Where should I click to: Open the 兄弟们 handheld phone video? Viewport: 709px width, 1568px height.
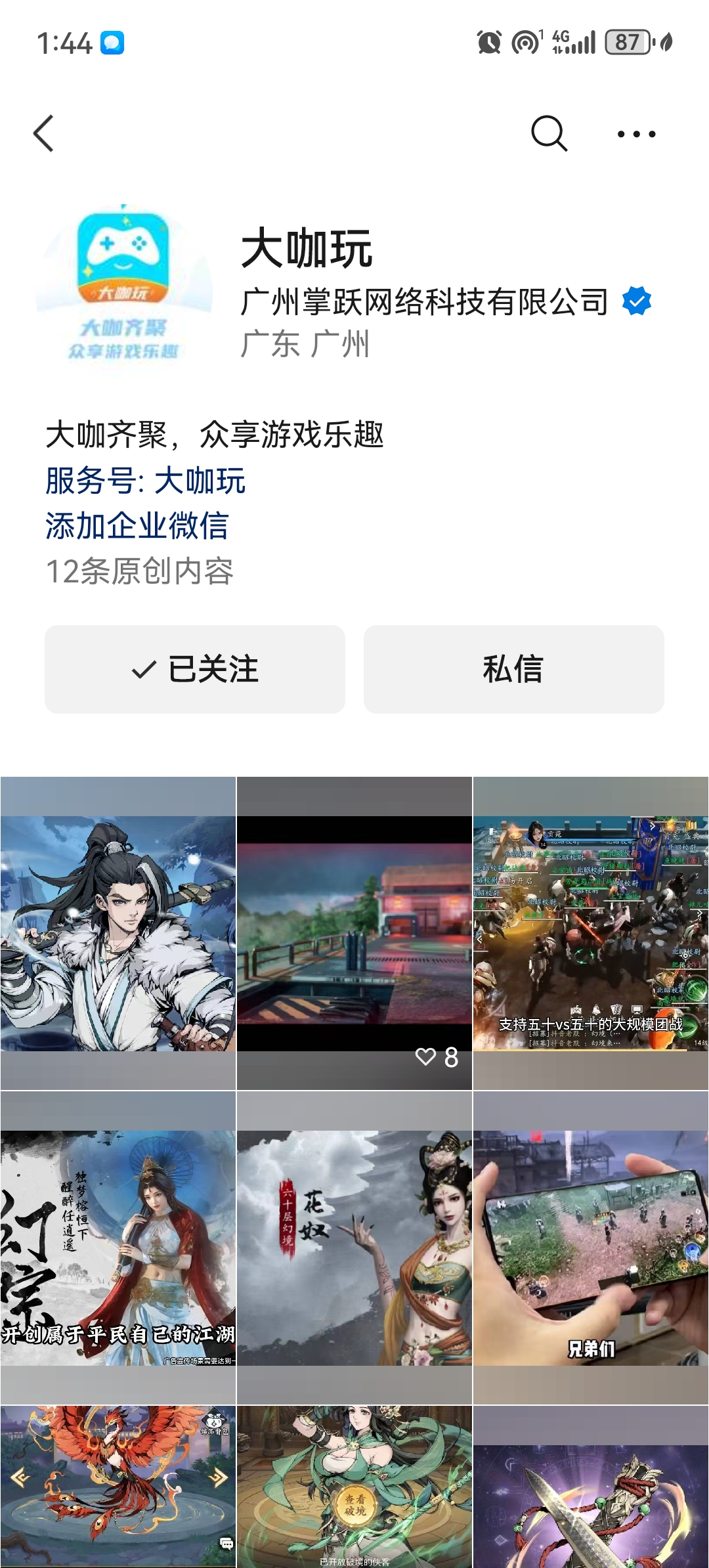click(x=591, y=1248)
